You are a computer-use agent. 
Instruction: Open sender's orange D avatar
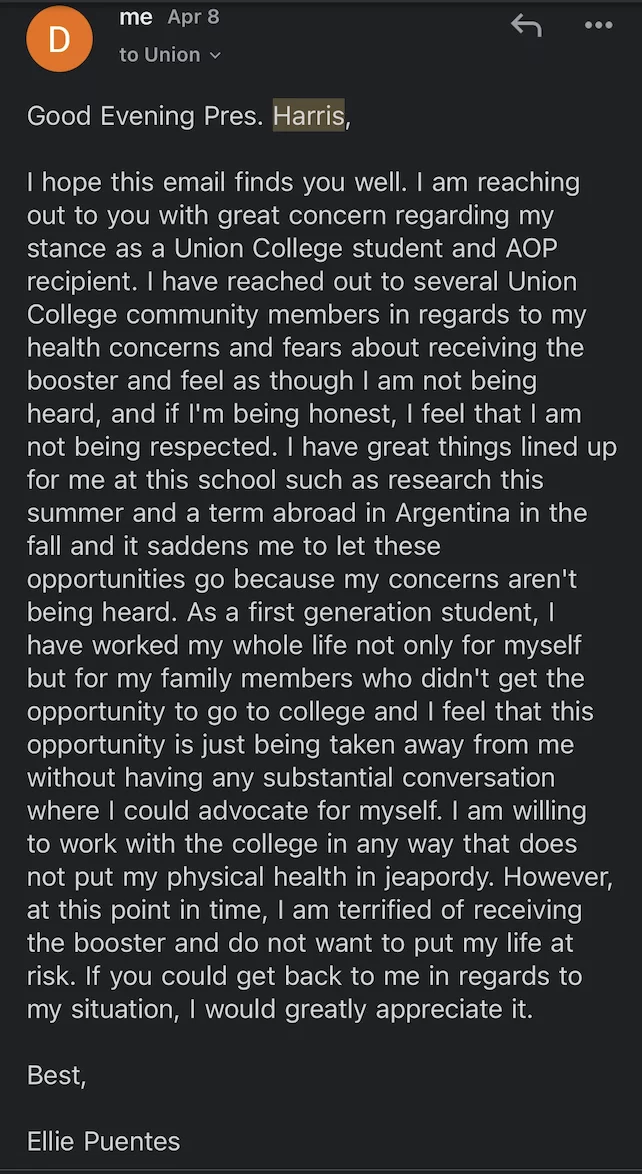[x=59, y=39]
